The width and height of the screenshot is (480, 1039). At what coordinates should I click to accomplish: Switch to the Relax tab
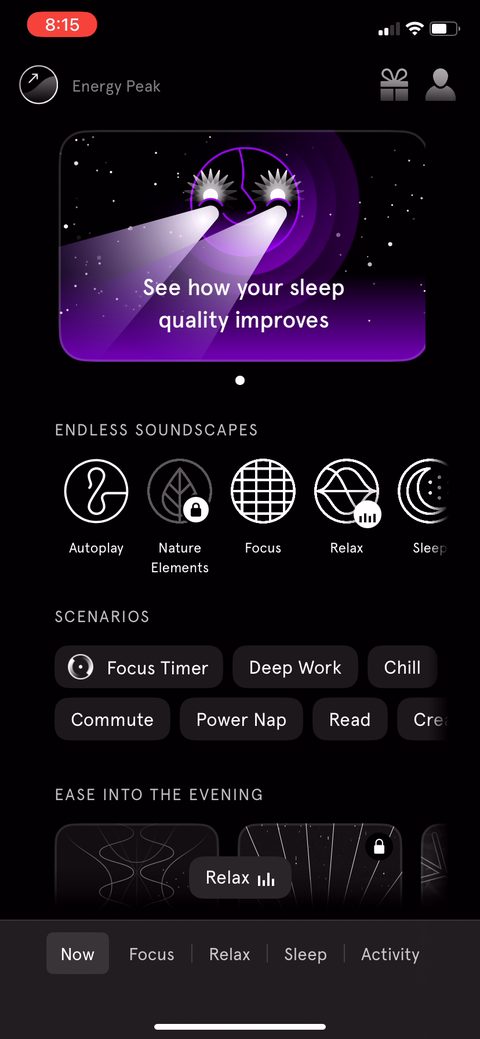pyautogui.click(x=229, y=954)
